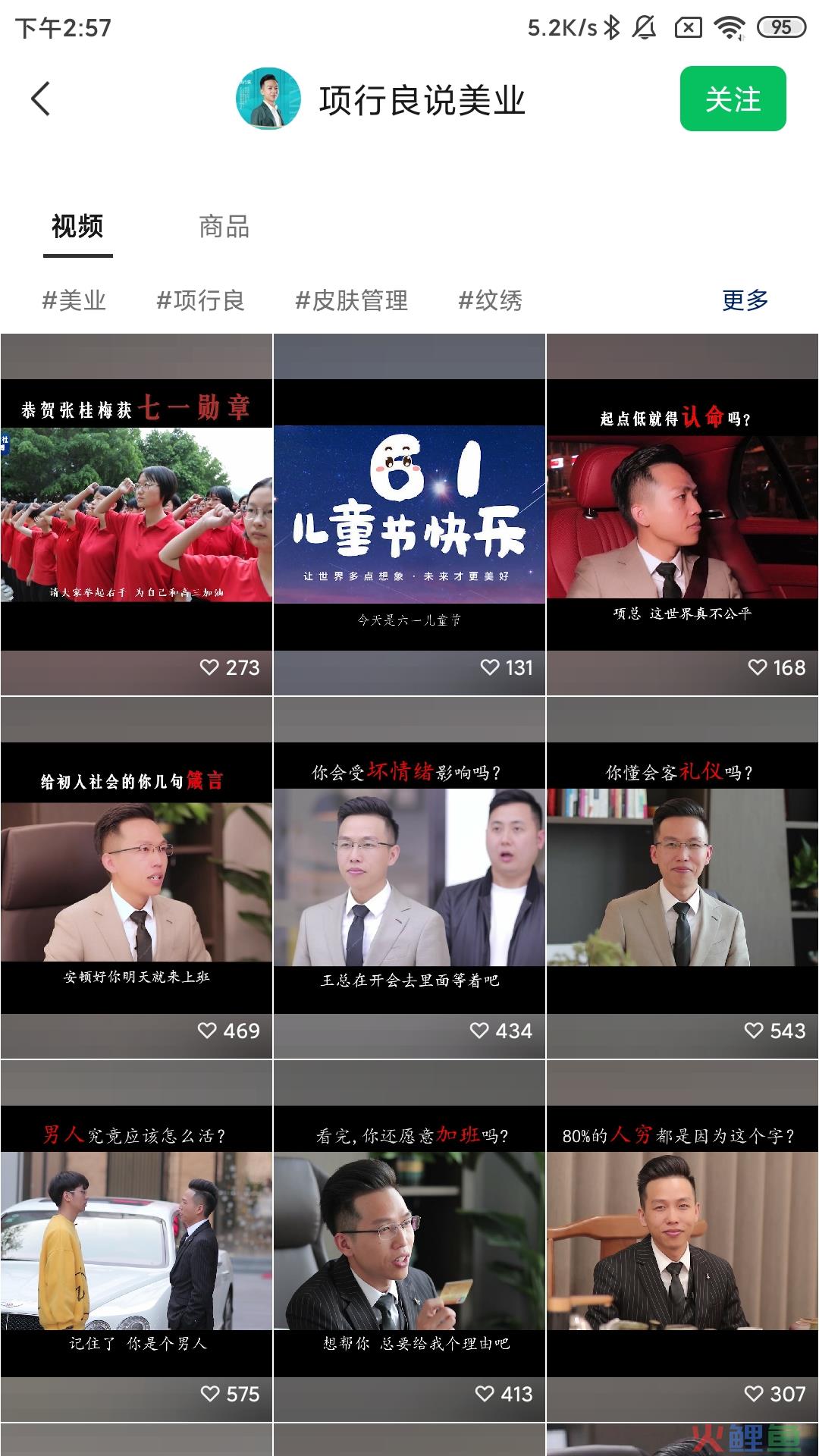Tap 更多 to see more hashtags
Image resolution: width=819 pixels, height=1456 pixels.
click(745, 300)
